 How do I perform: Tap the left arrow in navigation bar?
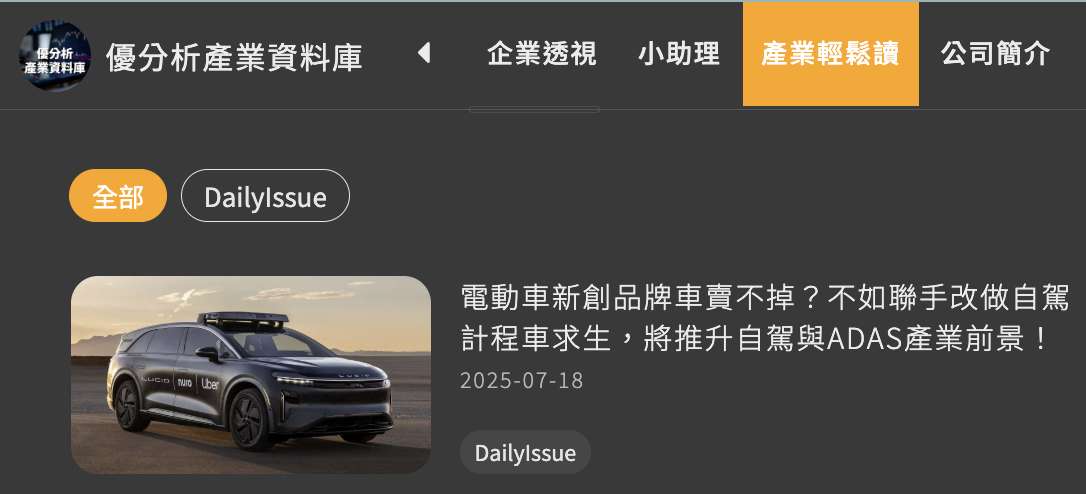pos(424,53)
